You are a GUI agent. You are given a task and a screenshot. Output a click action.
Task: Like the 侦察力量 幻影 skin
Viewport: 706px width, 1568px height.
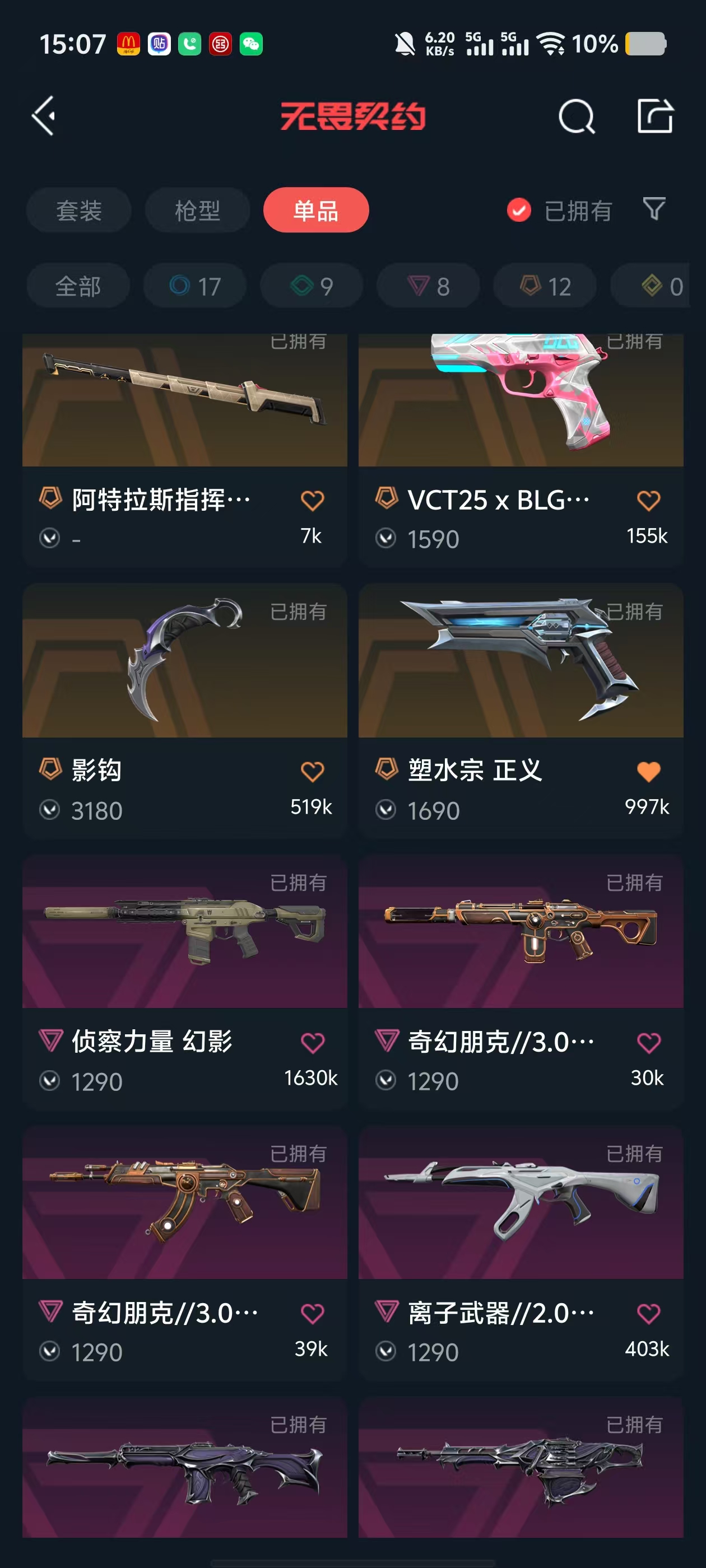coord(313,1043)
